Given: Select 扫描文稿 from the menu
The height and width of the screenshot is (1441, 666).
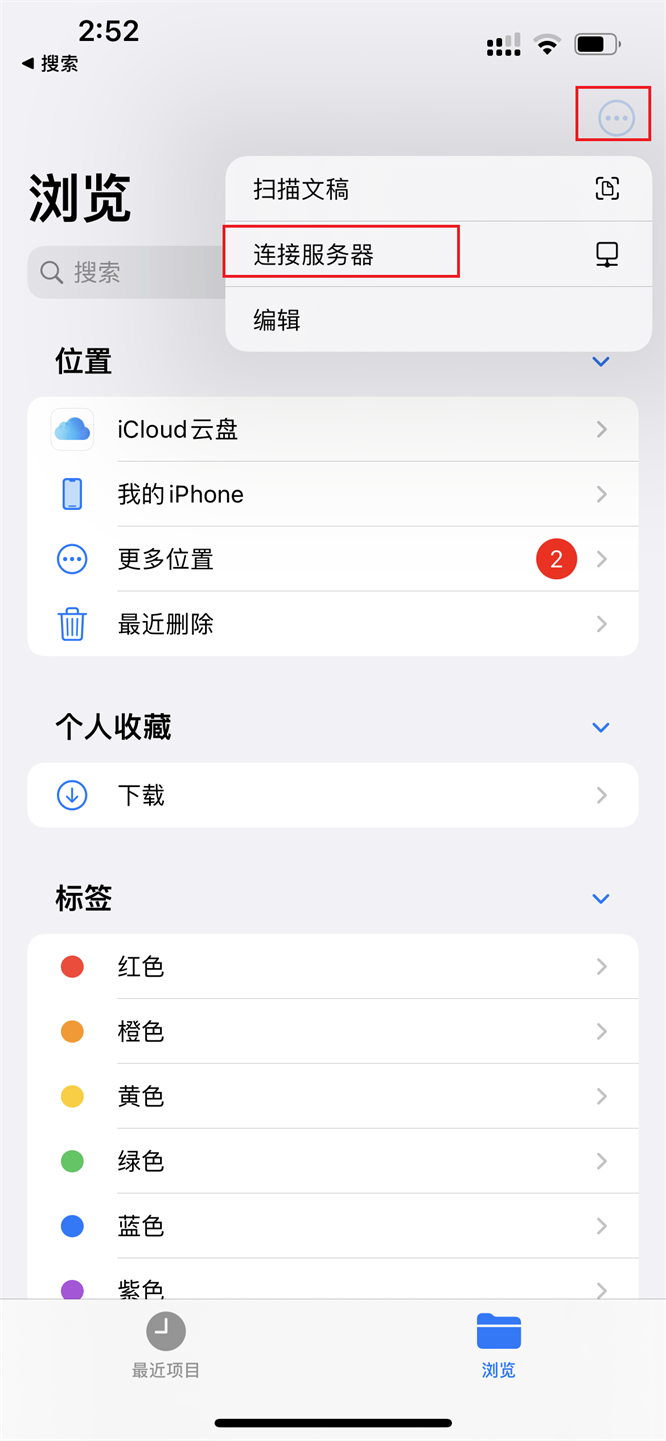Looking at the screenshot, I should pos(438,189).
